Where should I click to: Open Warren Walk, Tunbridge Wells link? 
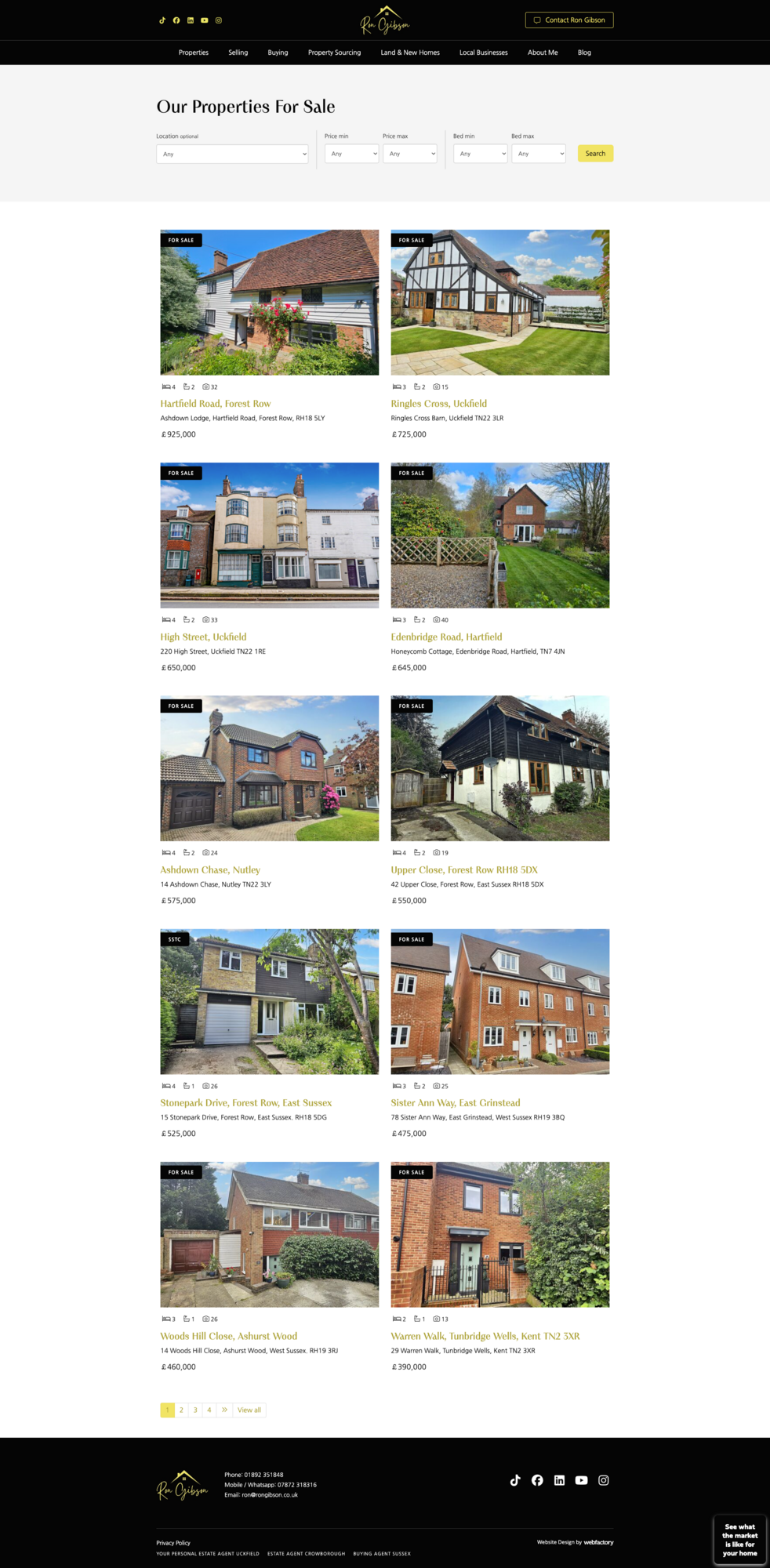click(485, 1336)
